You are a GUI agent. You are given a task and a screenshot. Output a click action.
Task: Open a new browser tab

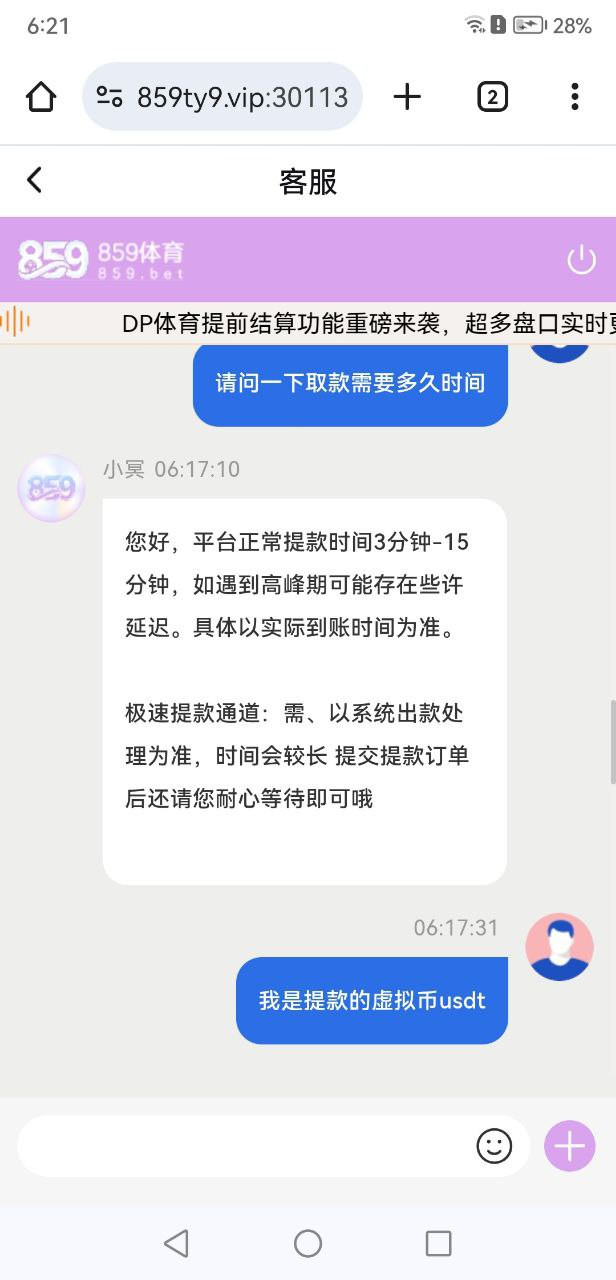407,97
